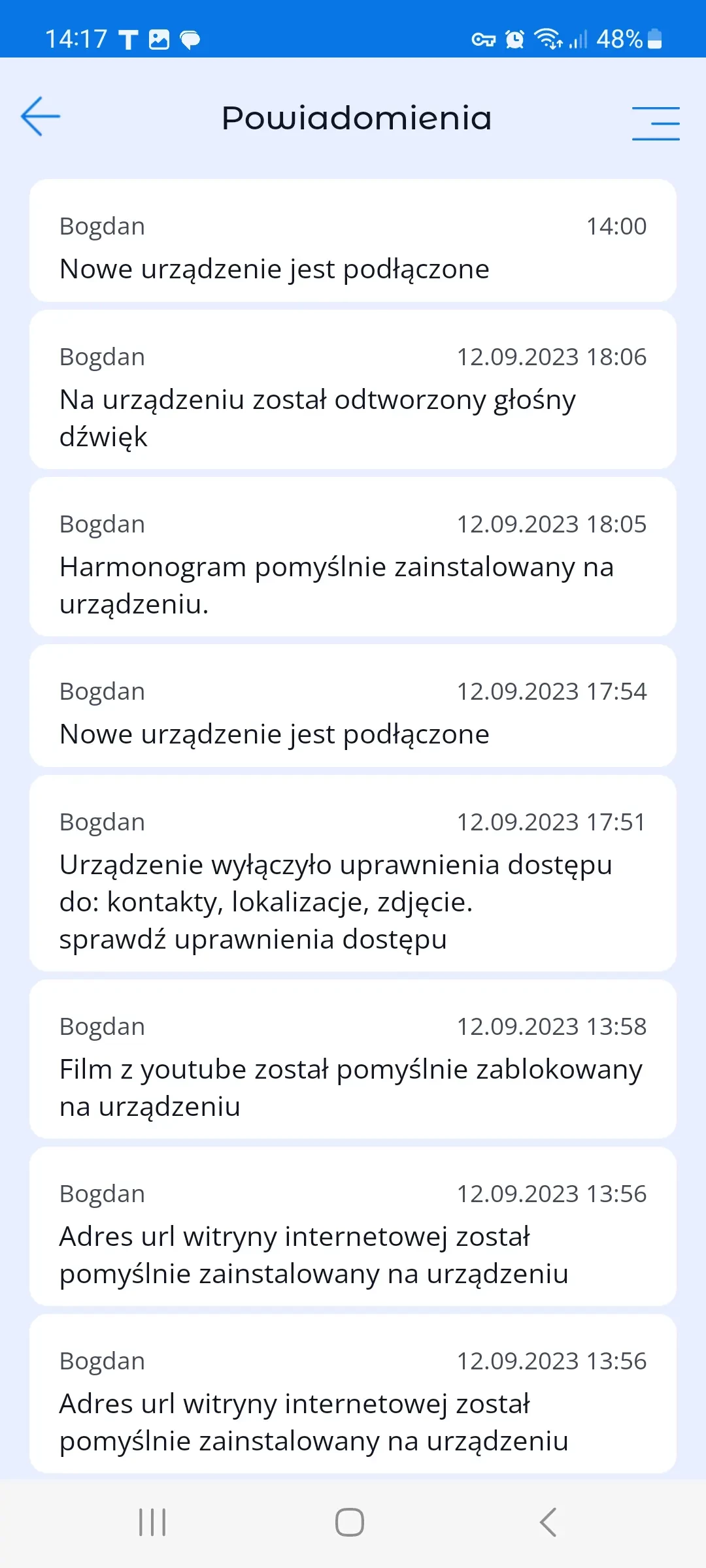Tap the system home button

point(350,1522)
